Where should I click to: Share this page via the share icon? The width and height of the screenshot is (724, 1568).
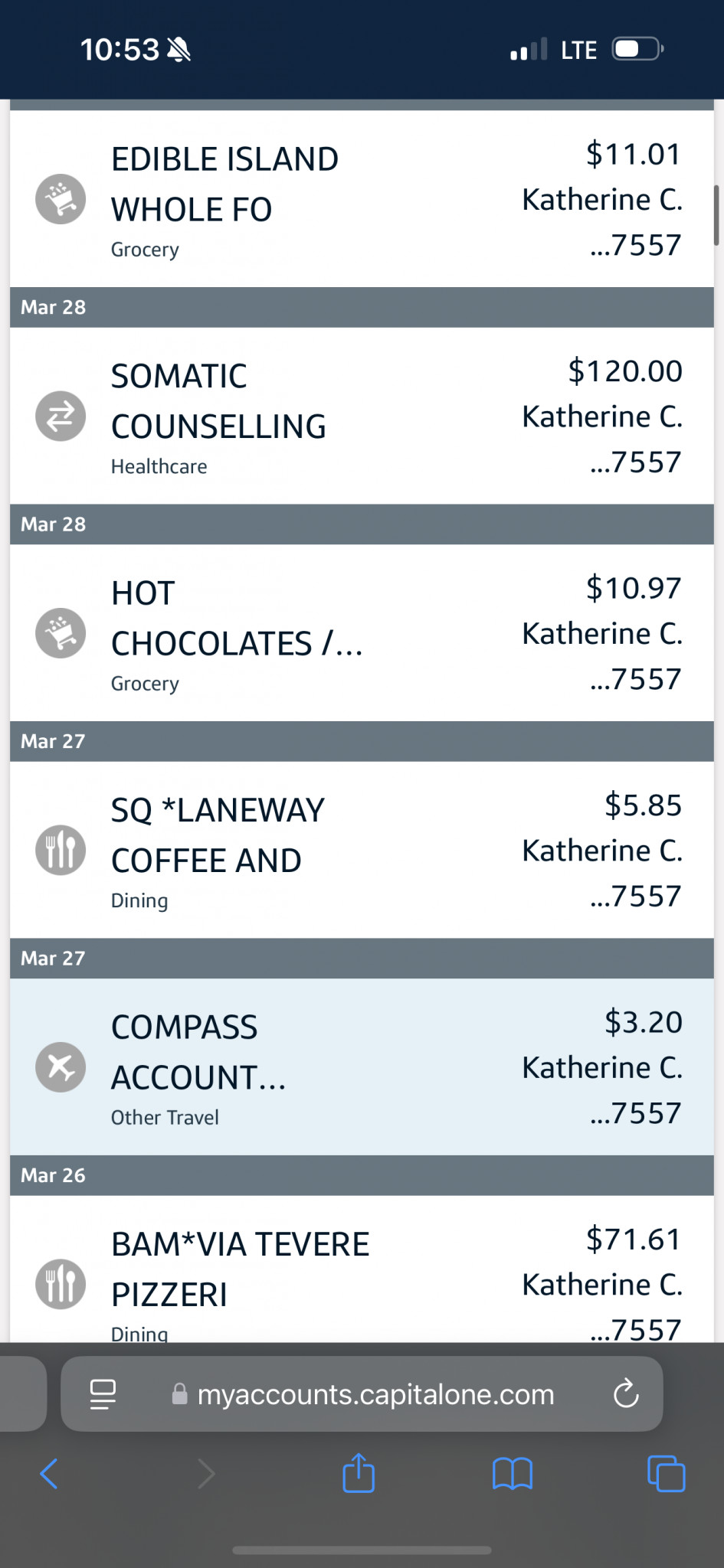point(359,1472)
